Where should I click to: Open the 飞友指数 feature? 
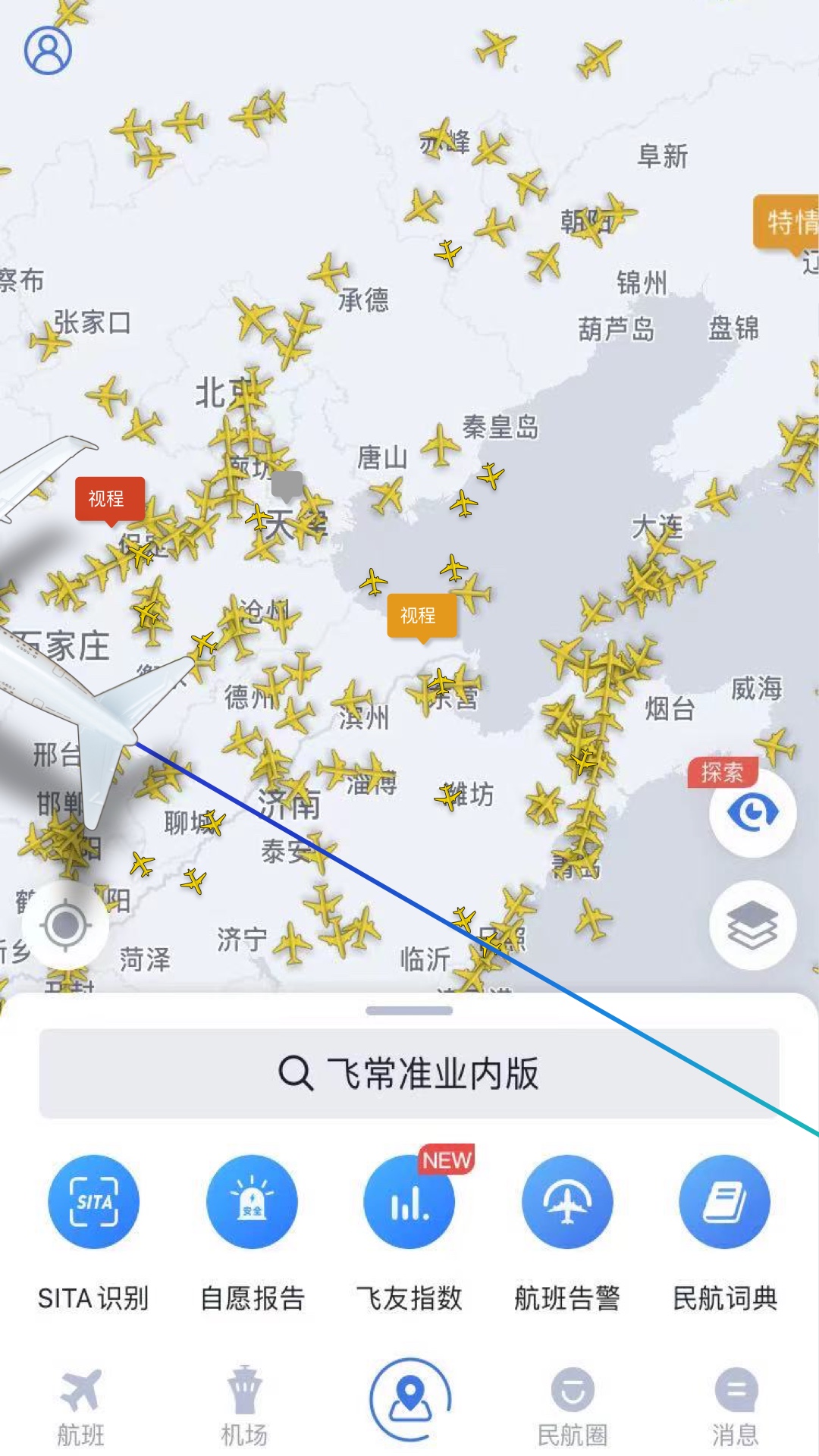(x=408, y=1203)
